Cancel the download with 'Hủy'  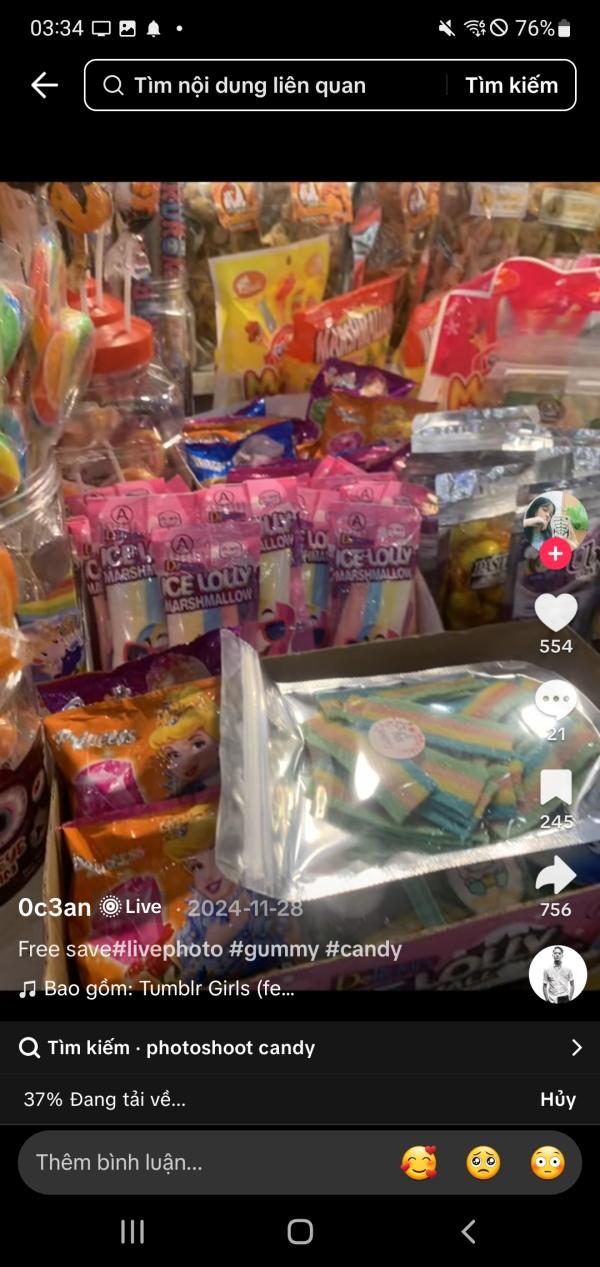(558, 1099)
